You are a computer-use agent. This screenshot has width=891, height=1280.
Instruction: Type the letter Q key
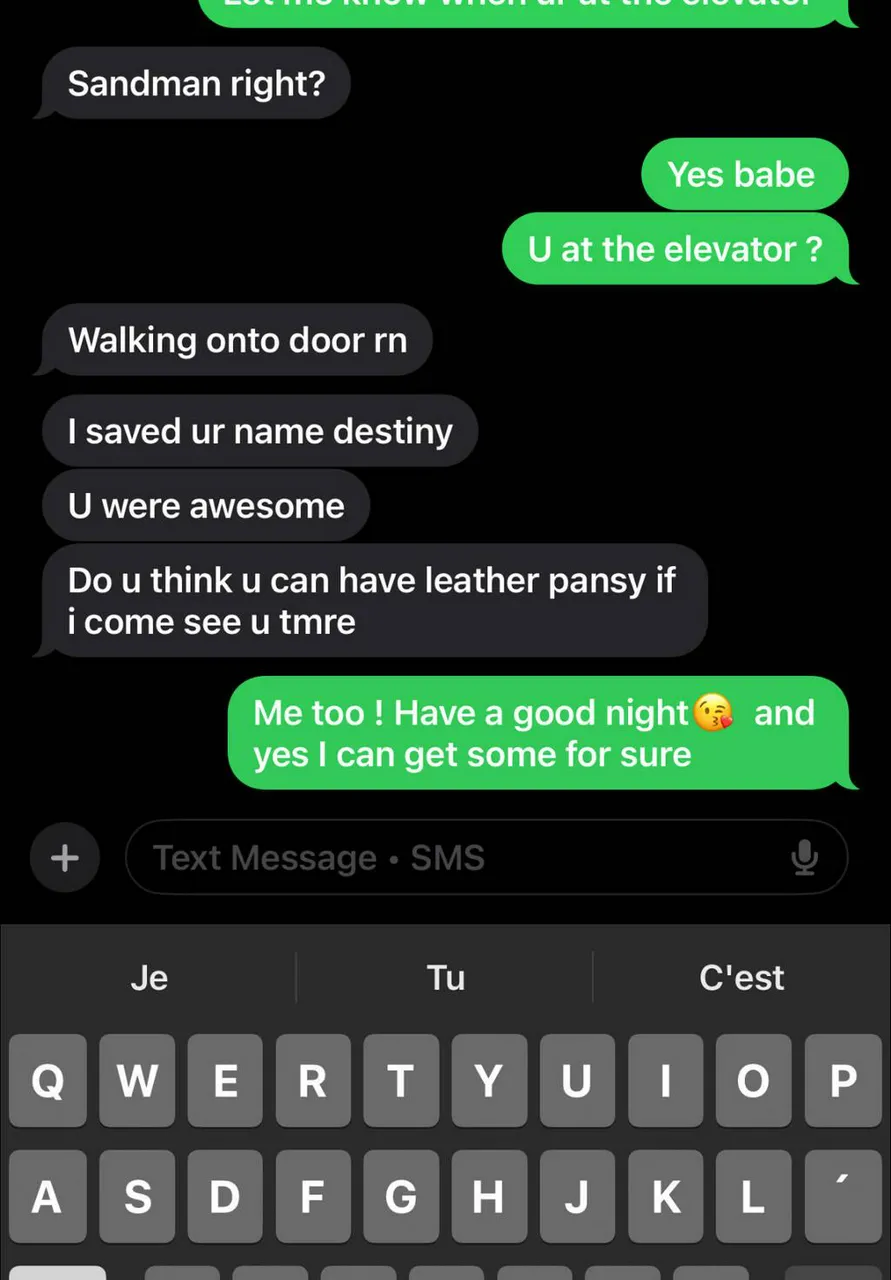pyautogui.click(x=47, y=1081)
